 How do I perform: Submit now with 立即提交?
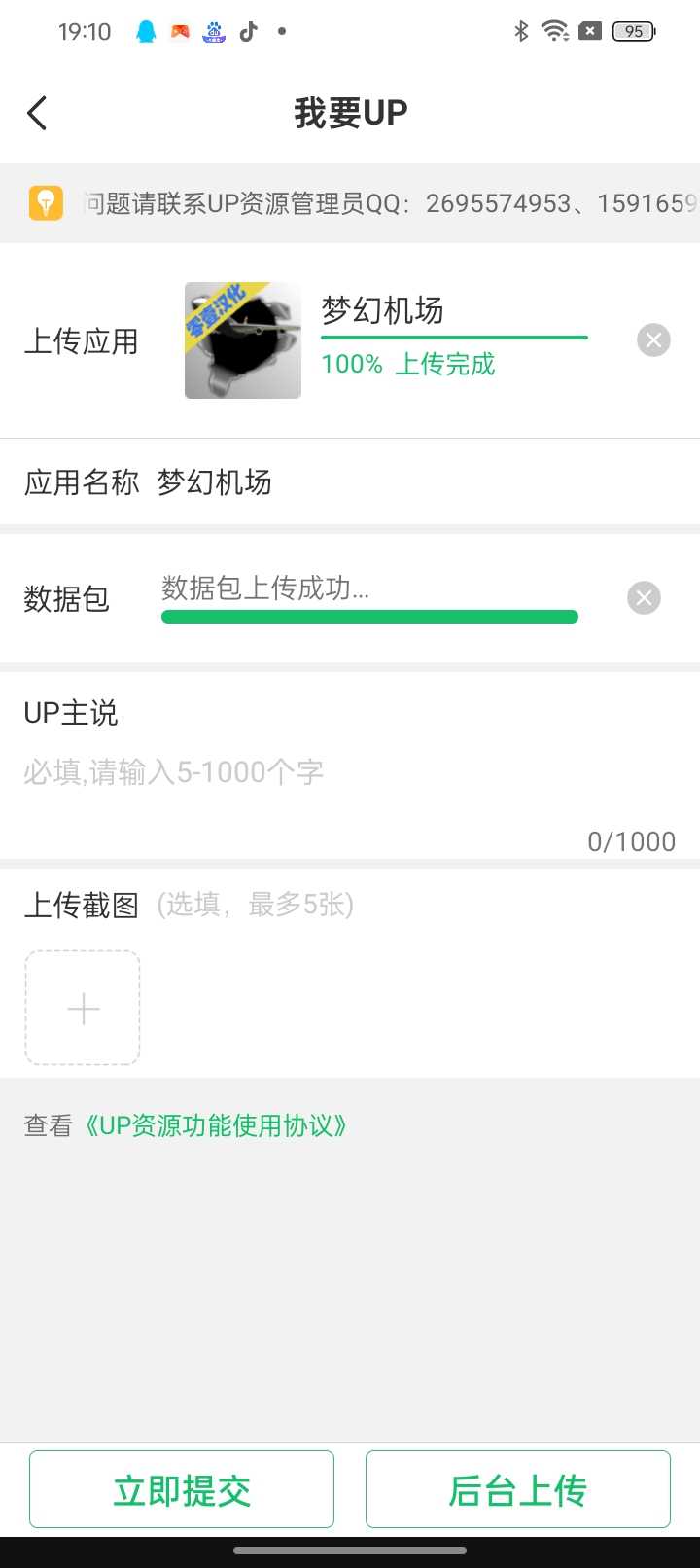click(x=182, y=1490)
